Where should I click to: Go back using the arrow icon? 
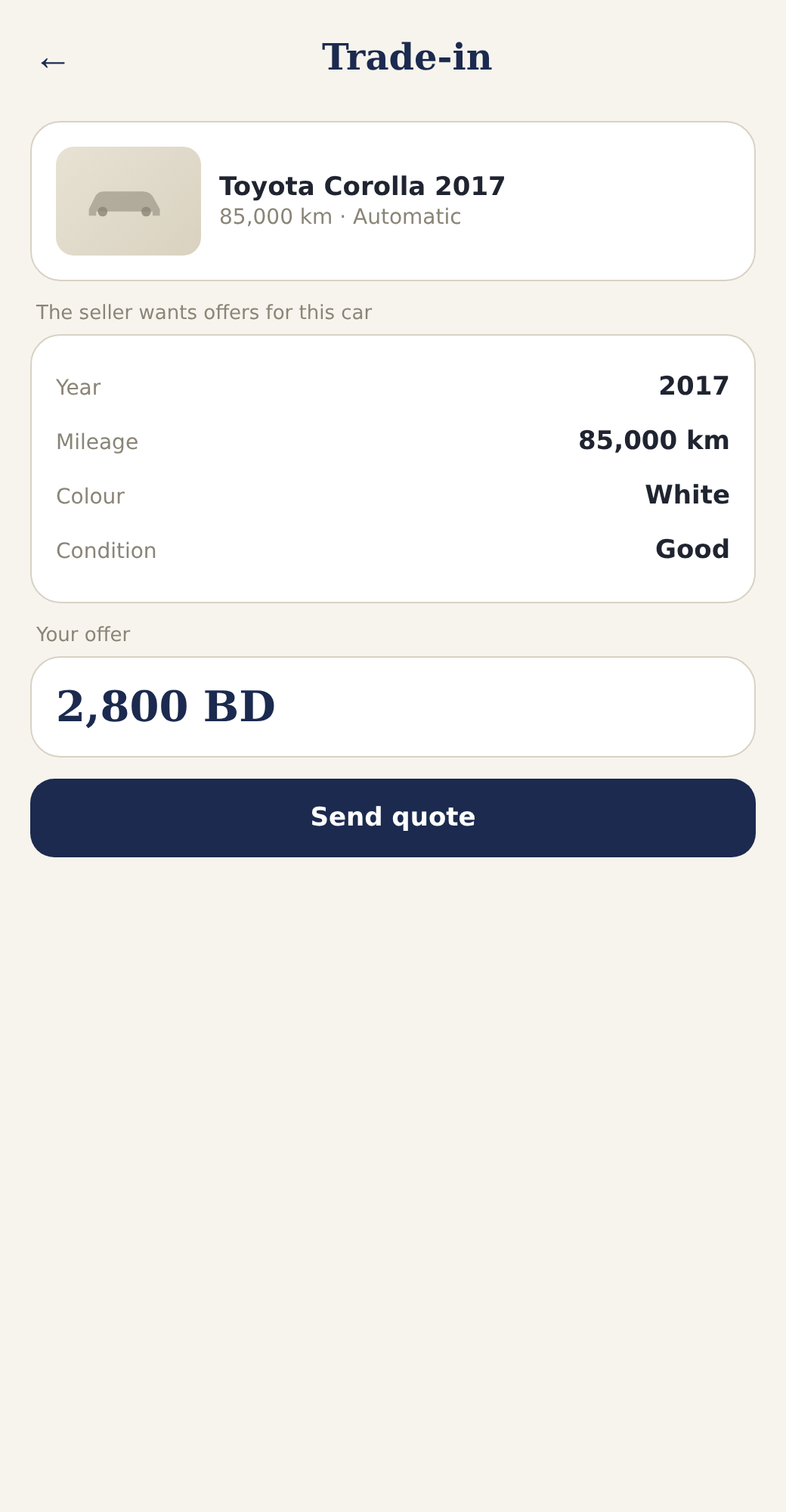53,62
